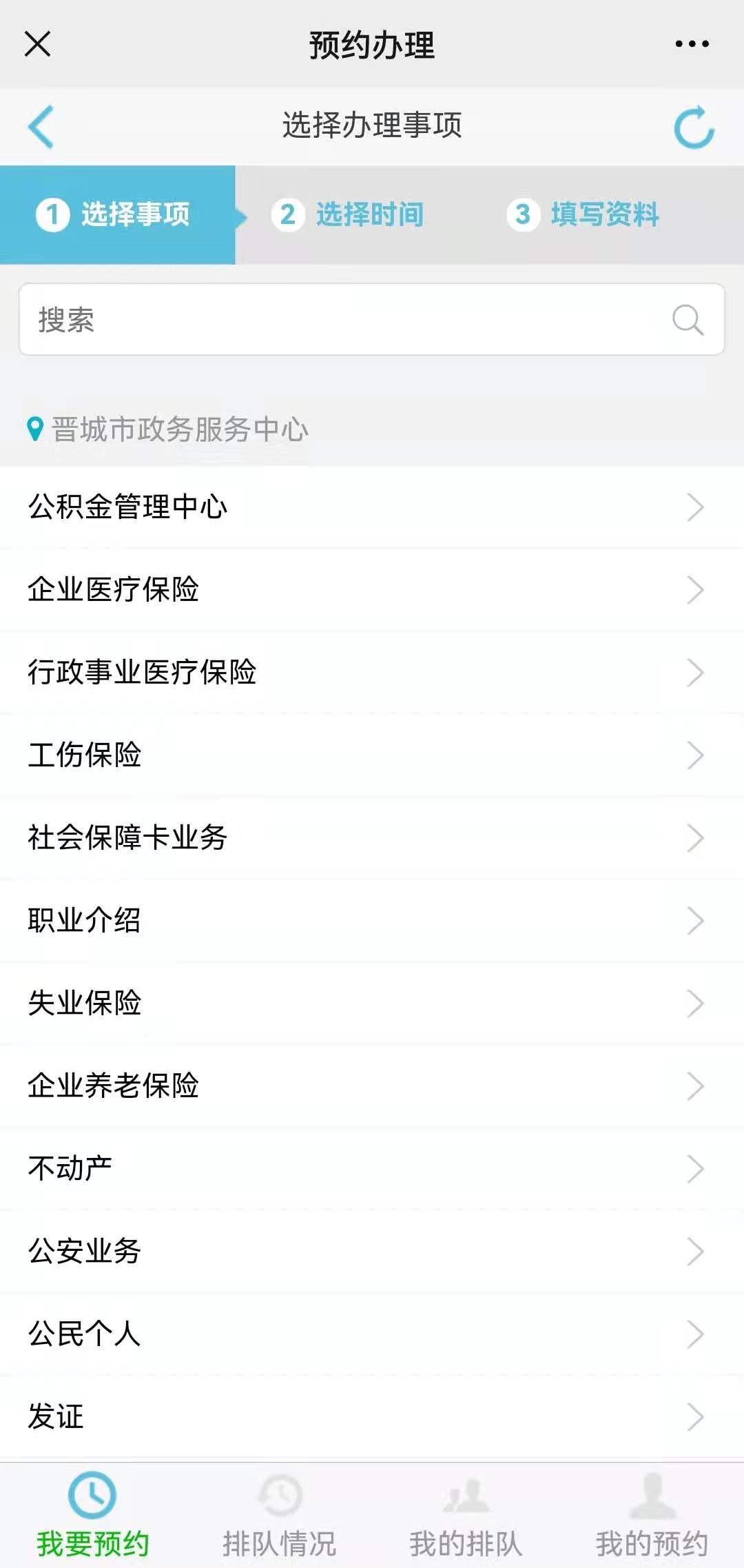This screenshot has width=744, height=1568.
Task: Open the 不动产 category
Action: 372,1169
